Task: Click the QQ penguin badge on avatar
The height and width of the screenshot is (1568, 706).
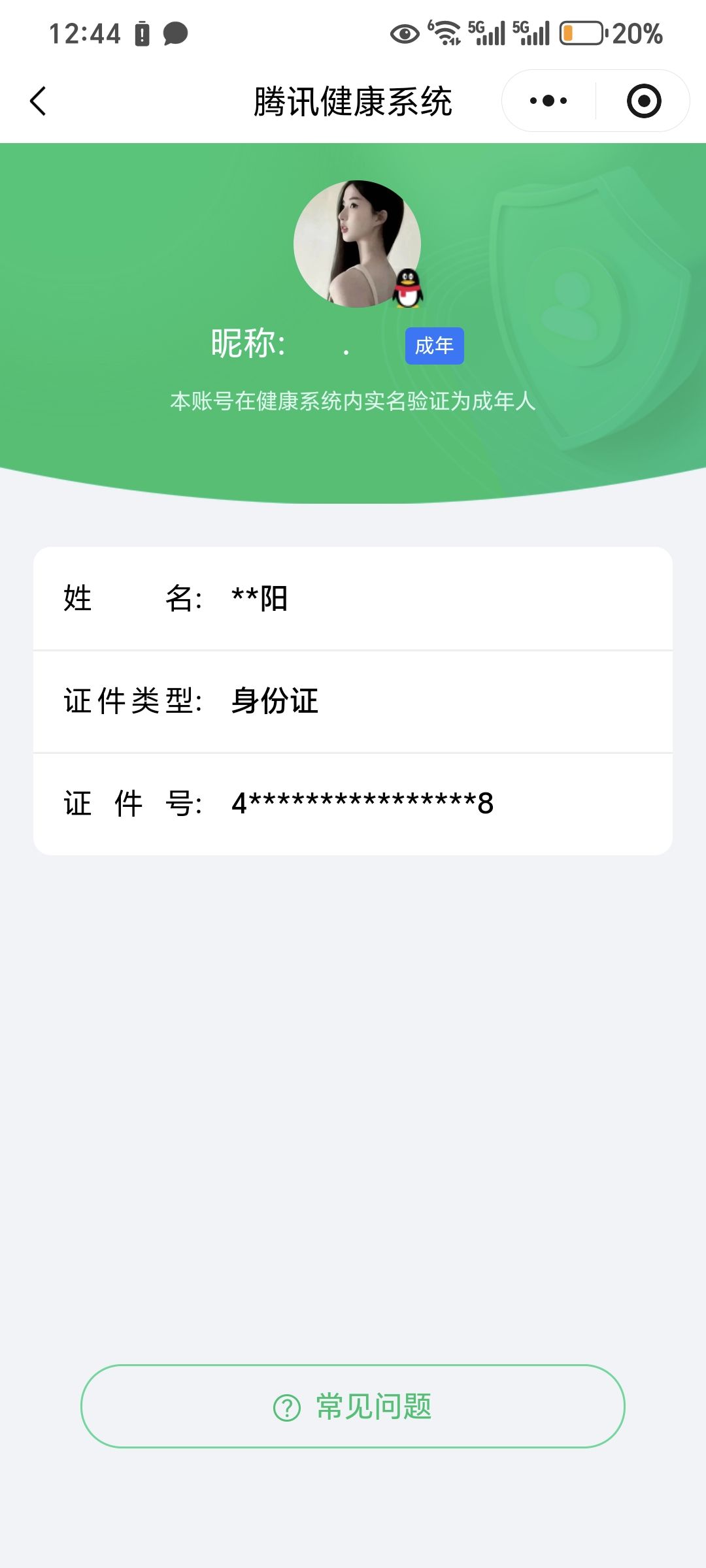Action: click(x=409, y=287)
